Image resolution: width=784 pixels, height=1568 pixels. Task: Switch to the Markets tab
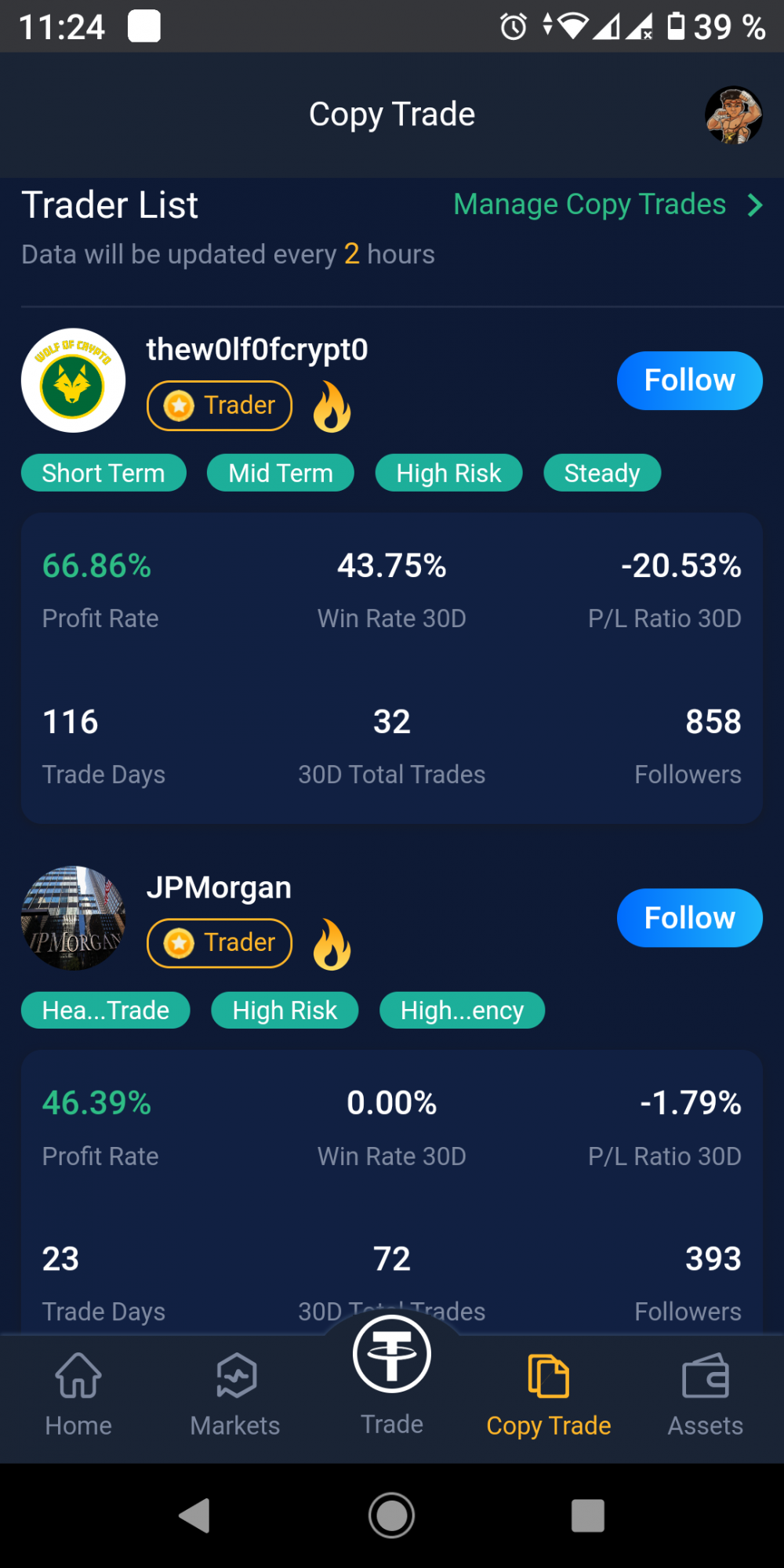(x=235, y=1396)
